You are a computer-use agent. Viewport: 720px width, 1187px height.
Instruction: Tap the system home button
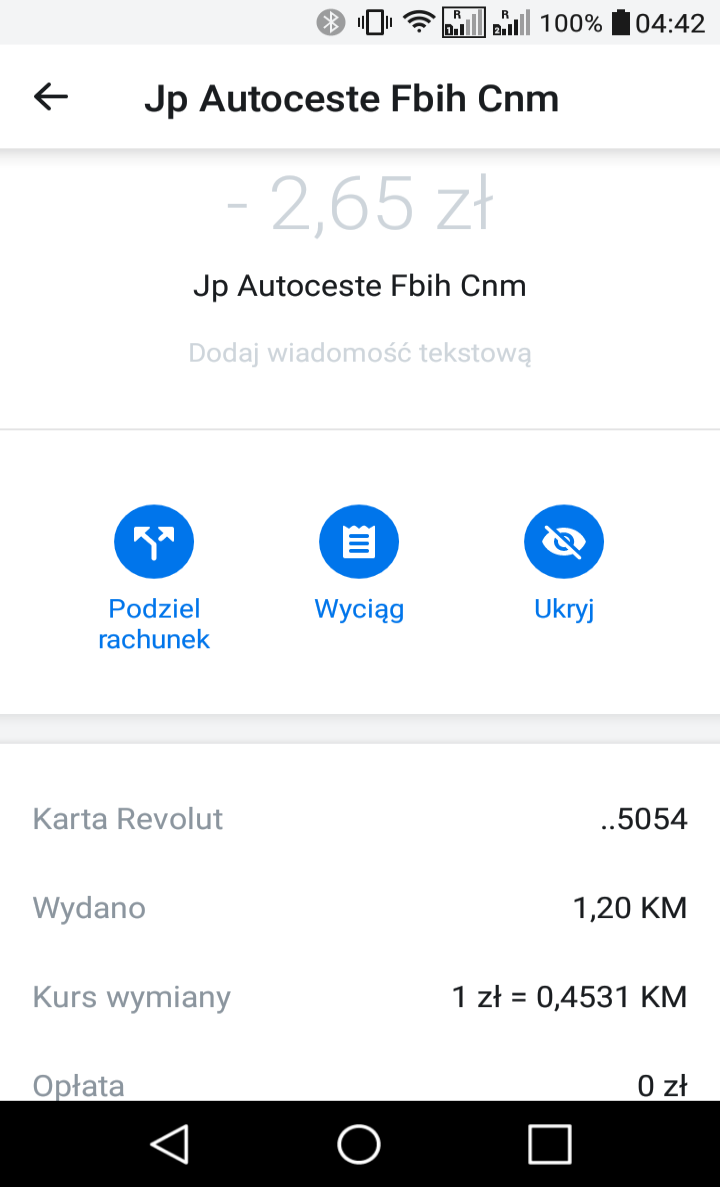click(359, 1143)
